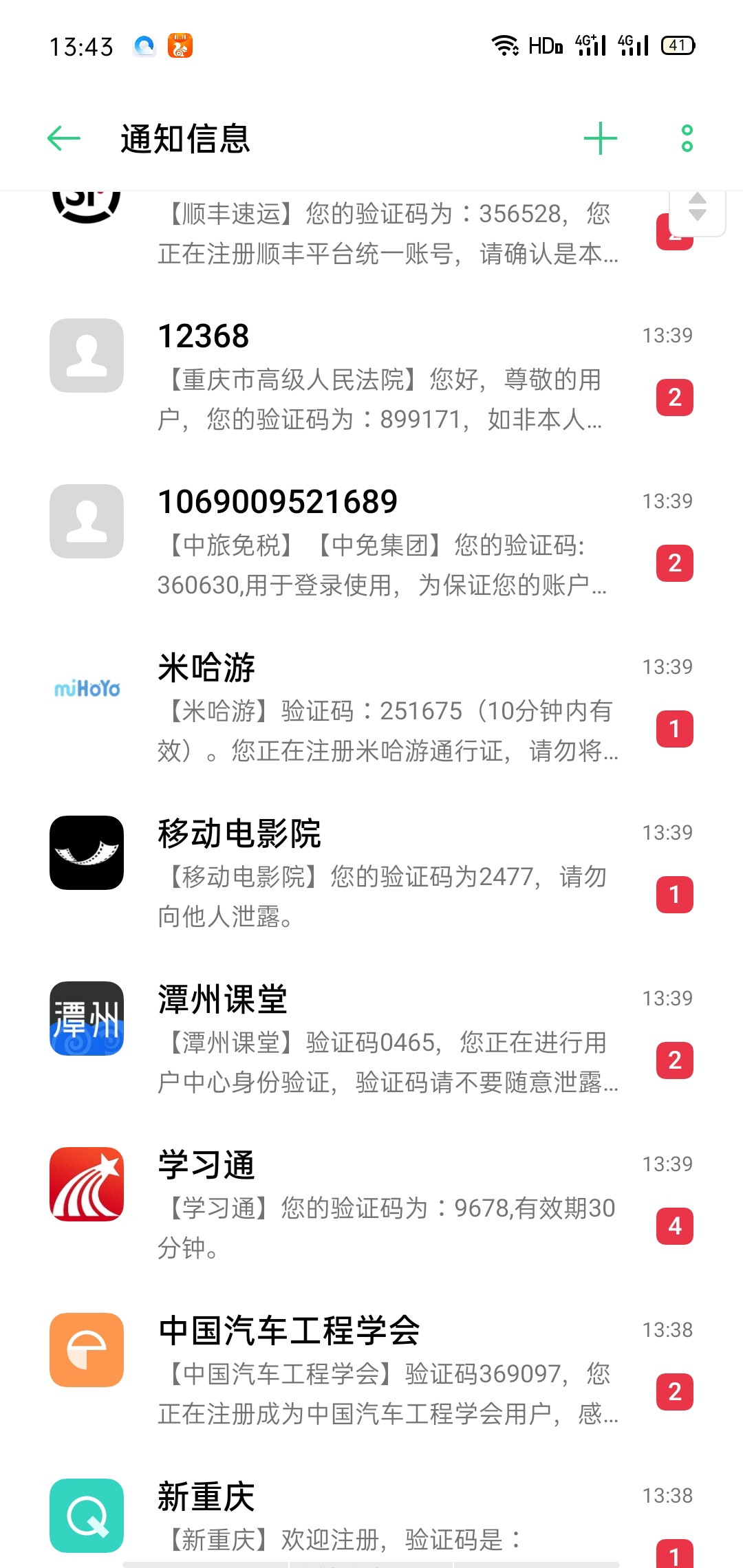Screen dimensions: 743x1568
Task: Open the 米哈游 message
Action: coord(371,708)
